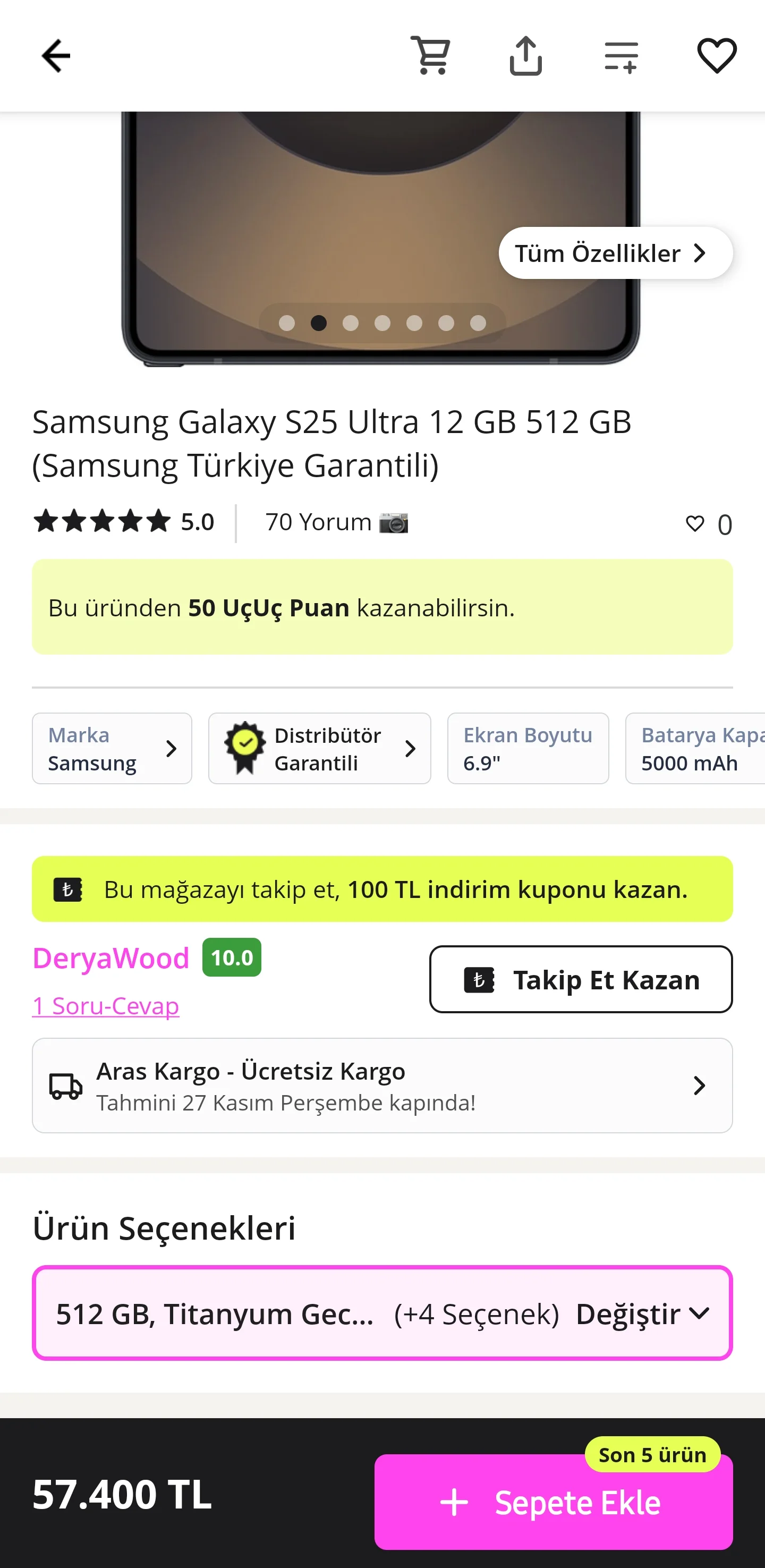
Task: Open Aras Kargo shipping details
Action: click(382, 1086)
